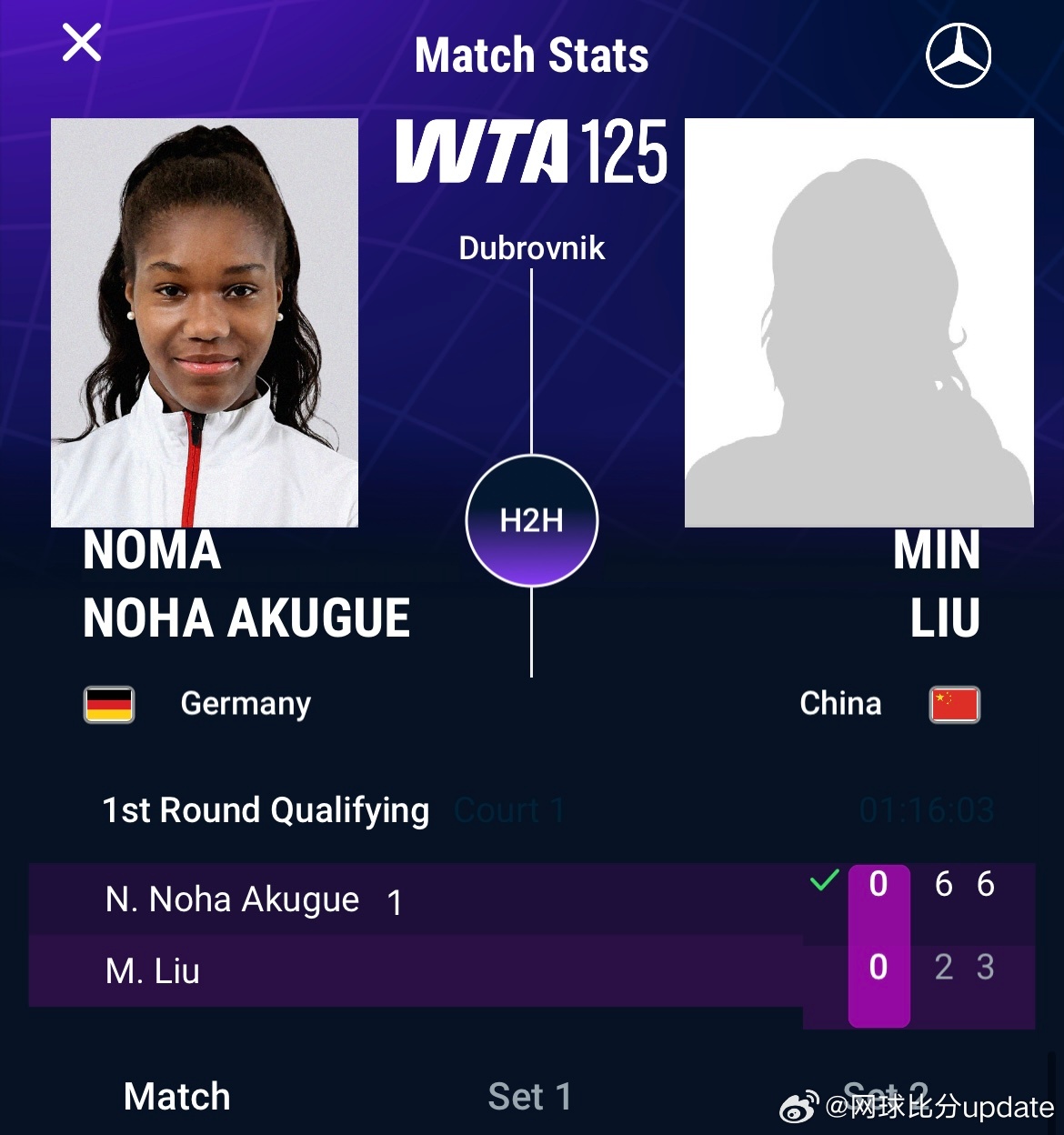The image size is (1064, 1135).
Task: Click the N. Noha Akugue score row
Action: 364,899
